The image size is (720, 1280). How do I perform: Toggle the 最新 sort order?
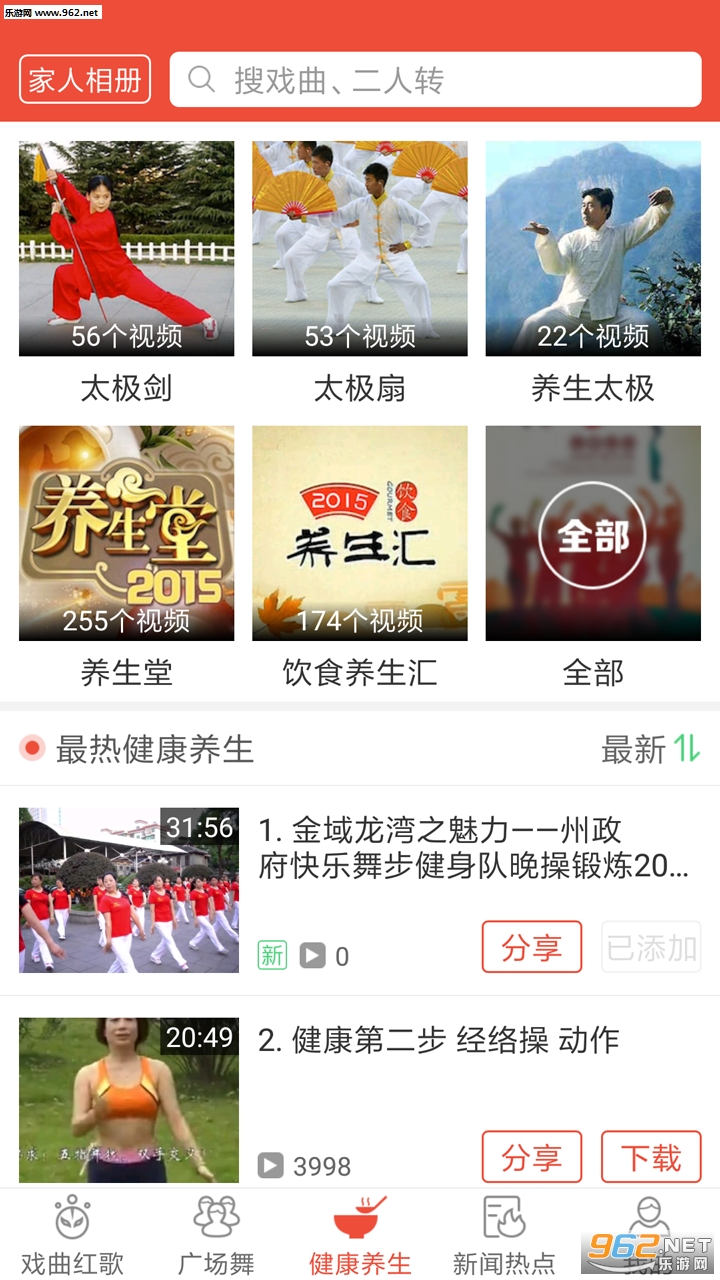click(651, 749)
